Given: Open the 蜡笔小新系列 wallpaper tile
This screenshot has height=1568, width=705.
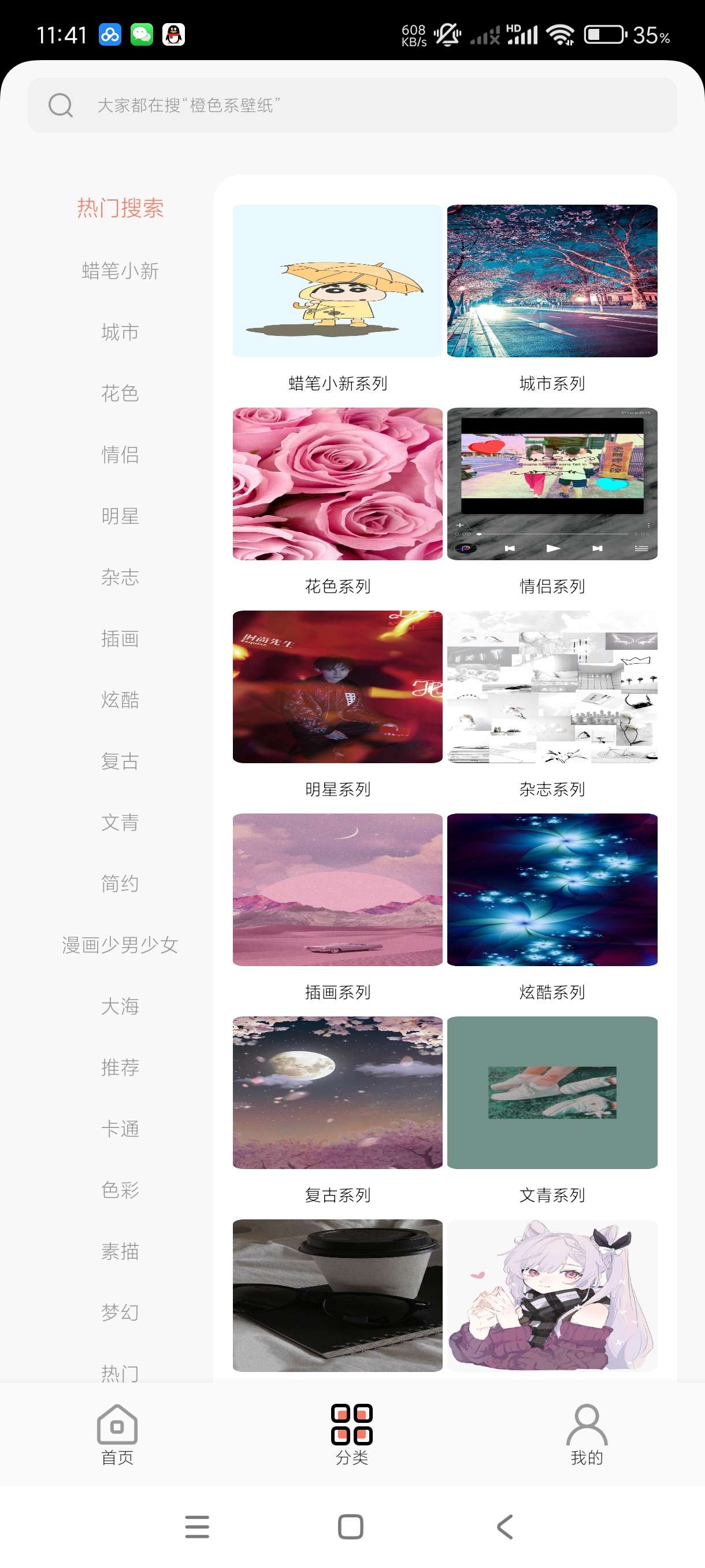Looking at the screenshot, I should click(337, 281).
